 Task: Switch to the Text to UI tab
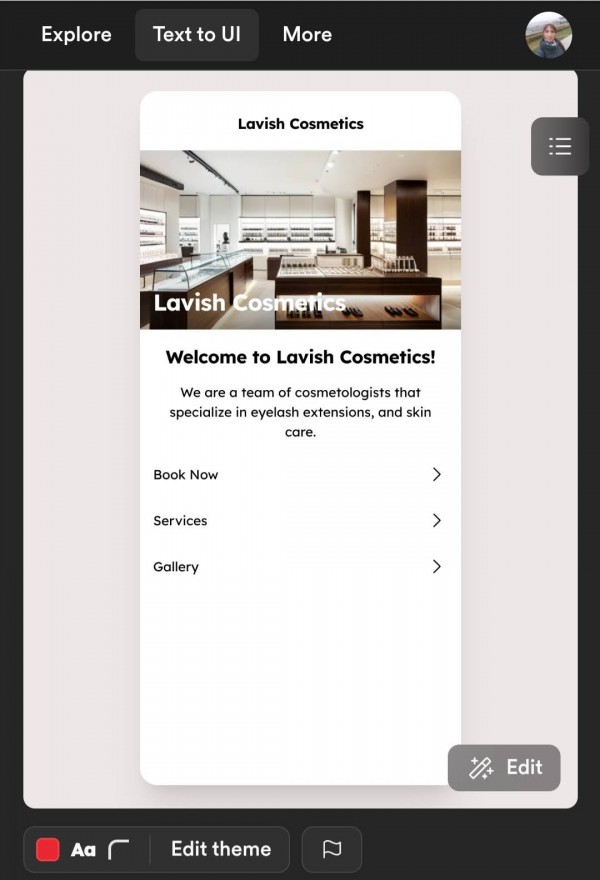[x=197, y=35]
